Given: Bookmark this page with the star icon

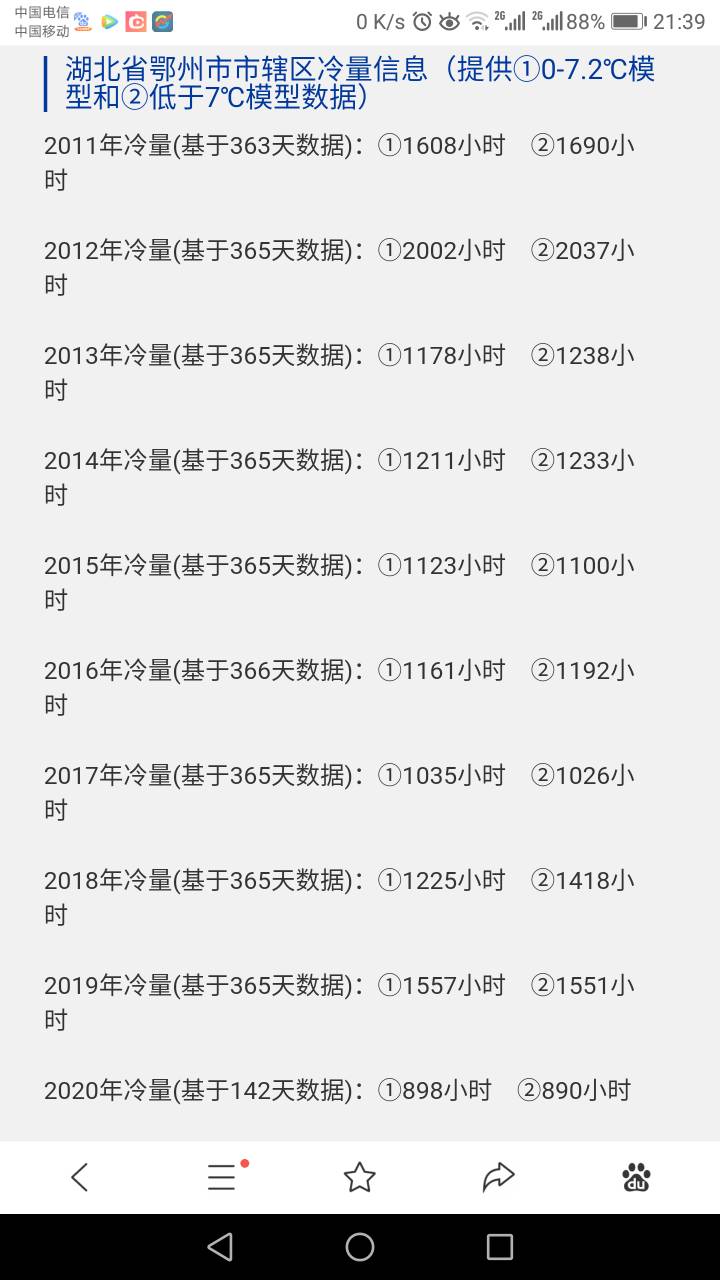Looking at the screenshot, I should point(359,1177).
